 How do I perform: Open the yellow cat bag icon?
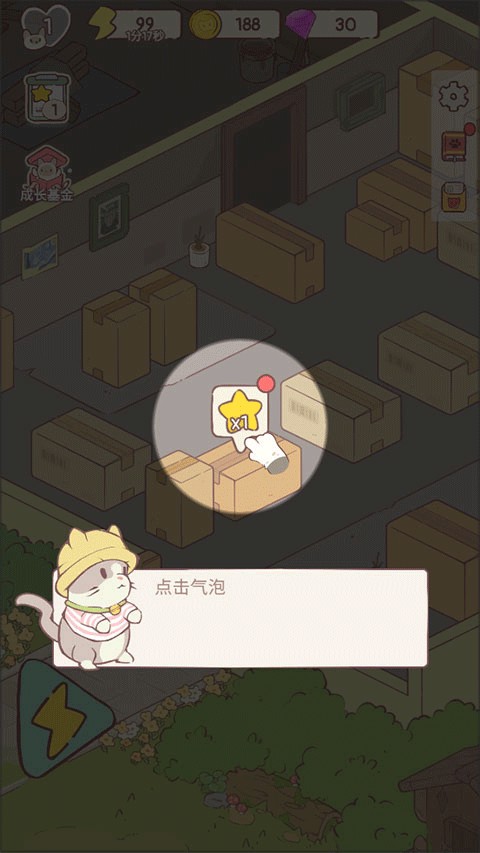pyautogui.click(x=453, y=197)
